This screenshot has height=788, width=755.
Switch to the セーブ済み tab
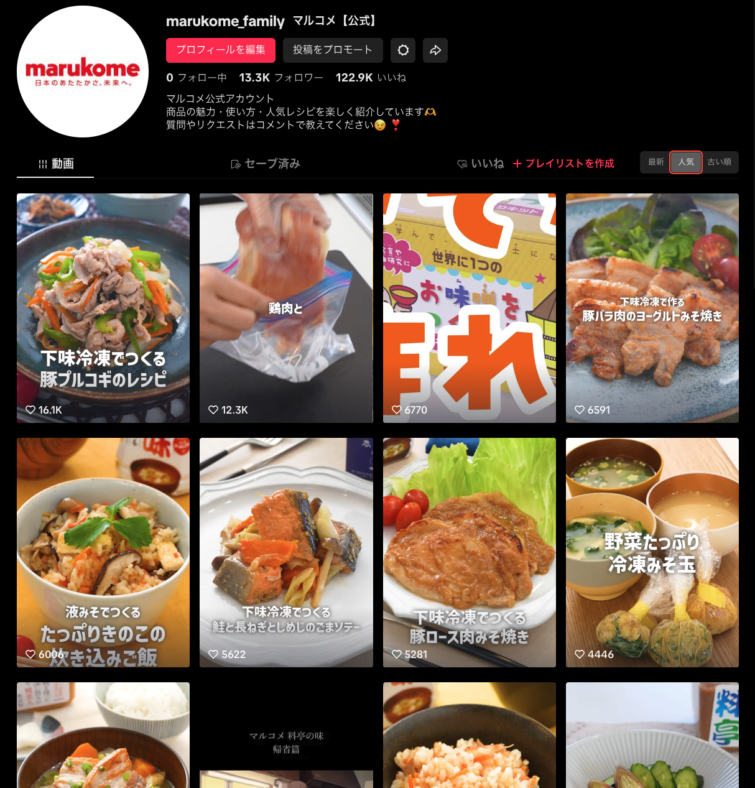265,164
